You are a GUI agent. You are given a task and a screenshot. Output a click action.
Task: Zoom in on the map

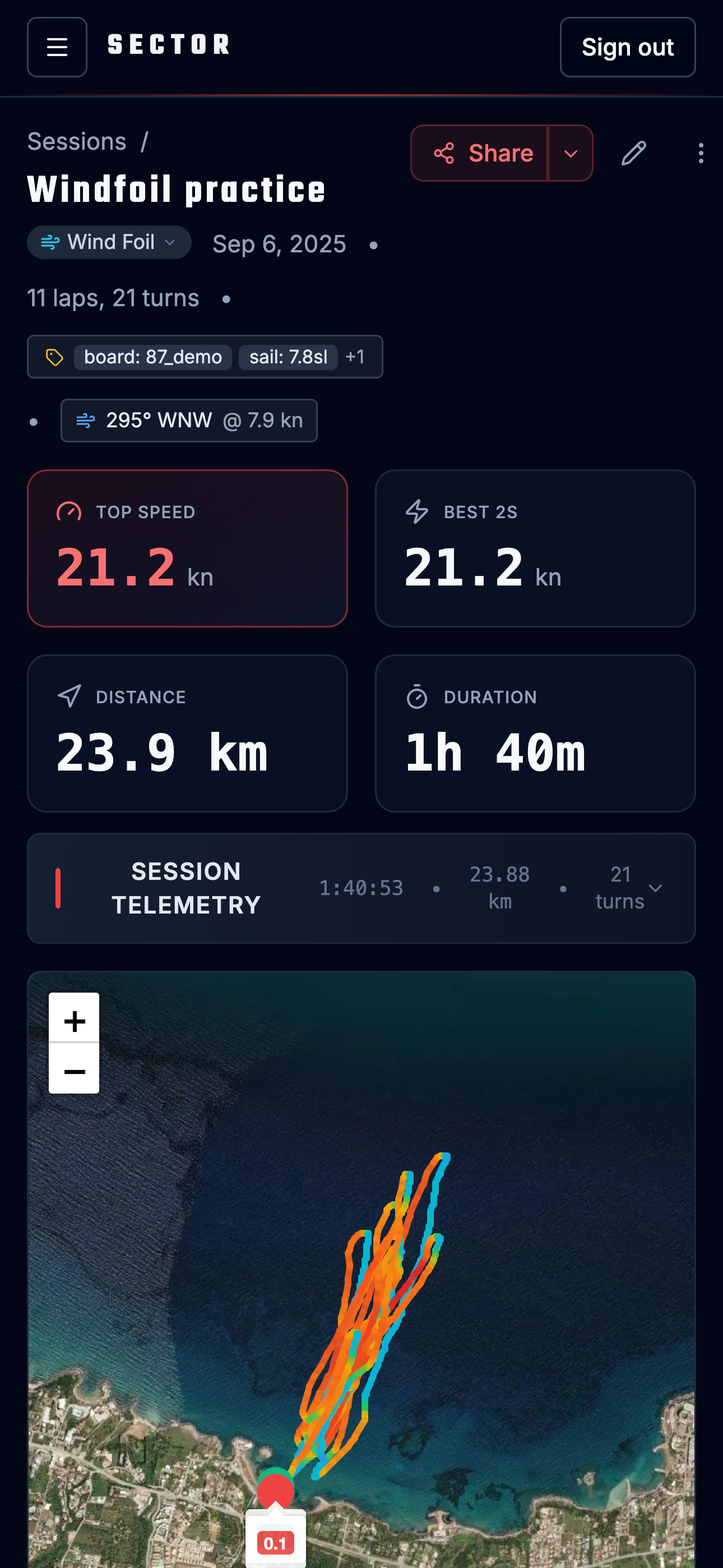pyautogui.click(x=74, y=1020)
